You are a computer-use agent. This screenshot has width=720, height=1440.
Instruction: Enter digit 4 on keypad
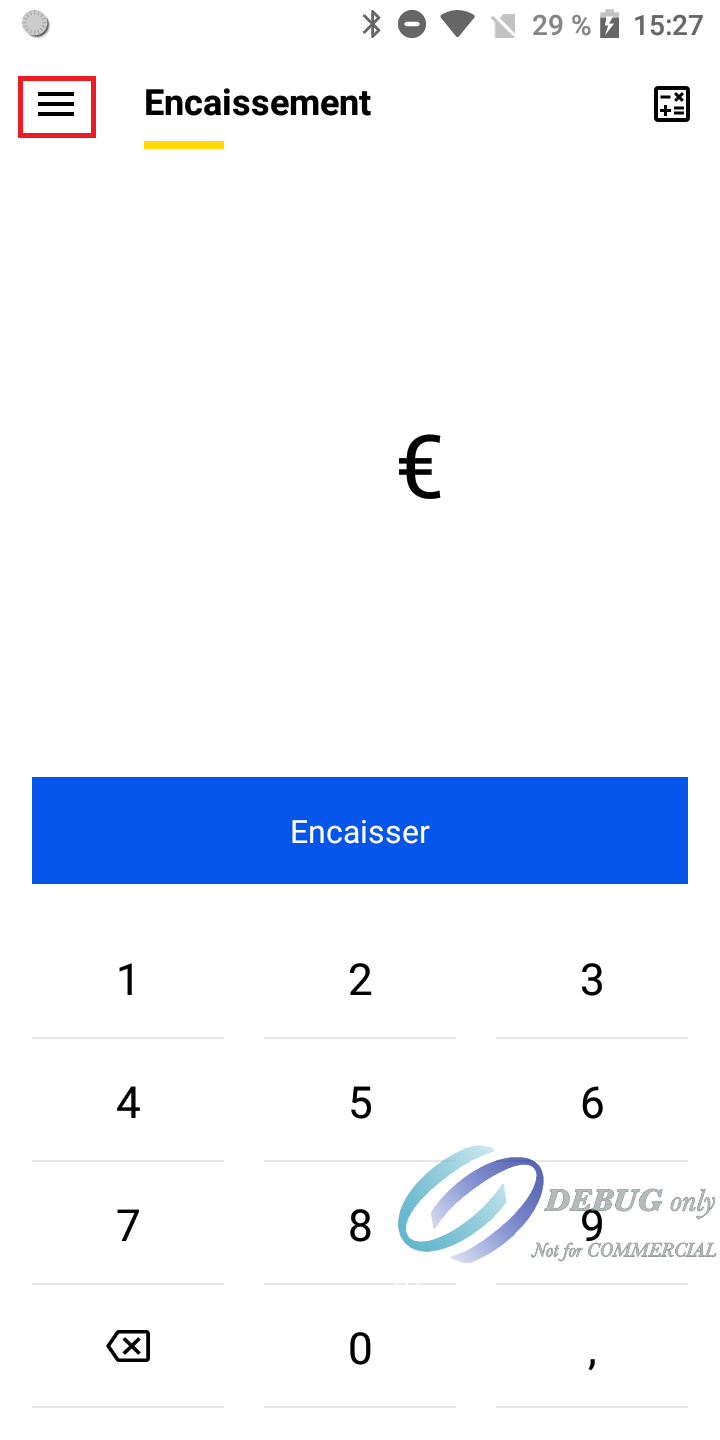[128, 1103]
